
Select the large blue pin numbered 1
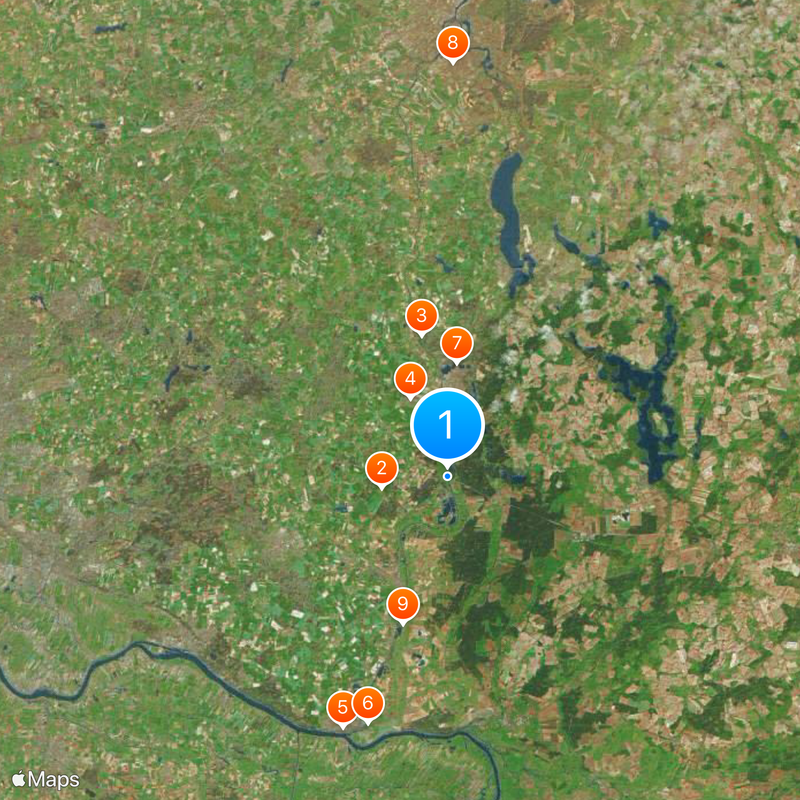(447, 425)
